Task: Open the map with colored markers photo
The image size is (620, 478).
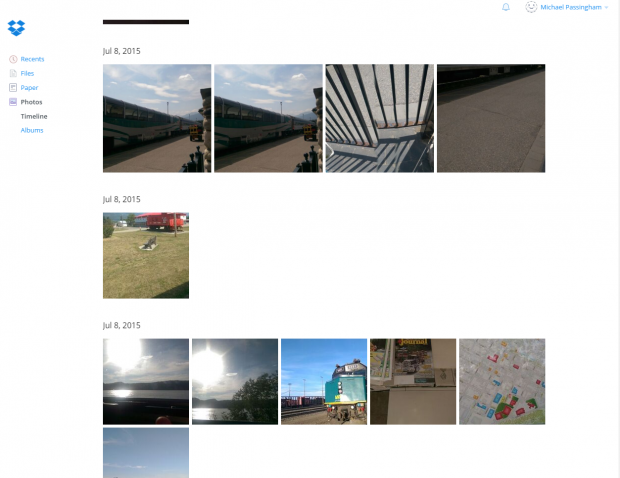Action: 501,381
